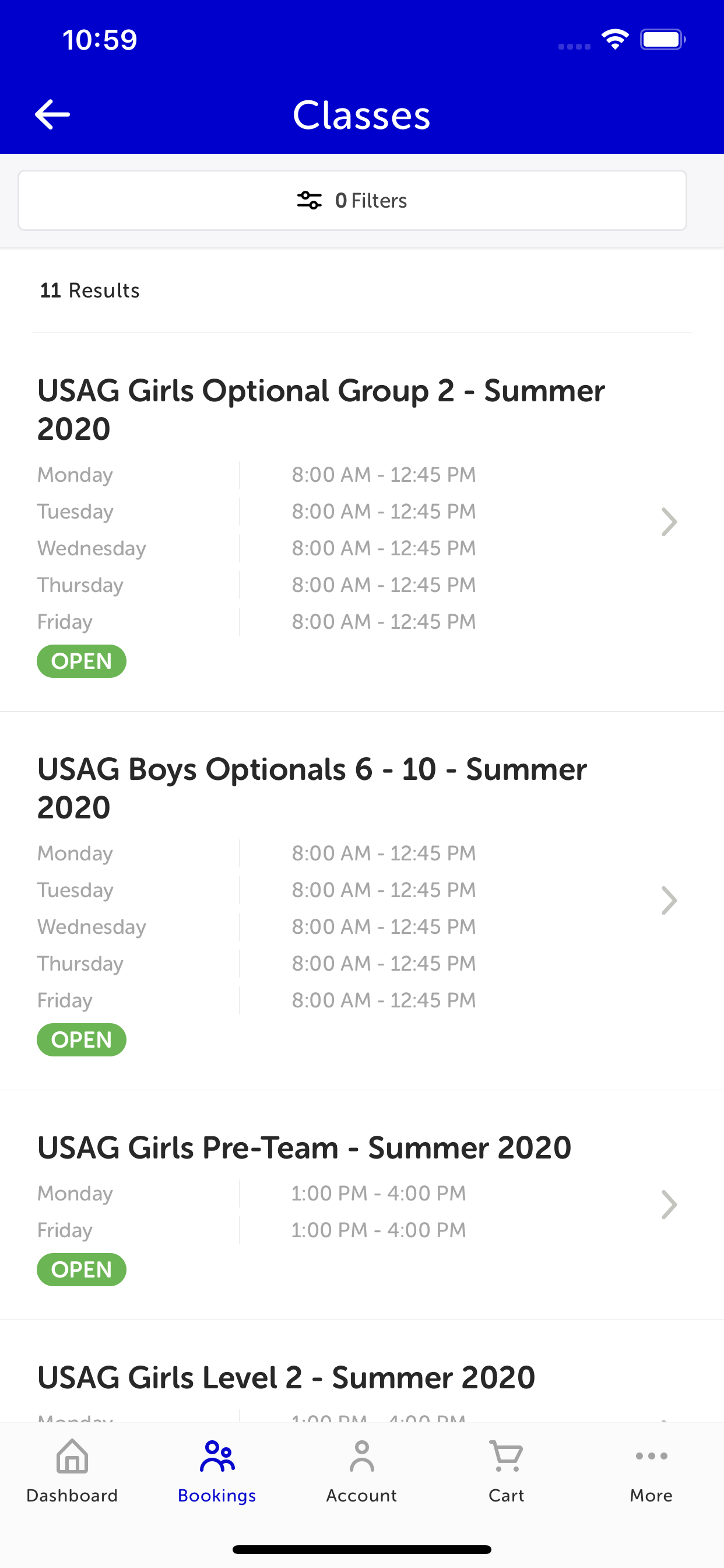Open the Cart tab
The width and height of the screenshot is (724, 1568).
506,1471
